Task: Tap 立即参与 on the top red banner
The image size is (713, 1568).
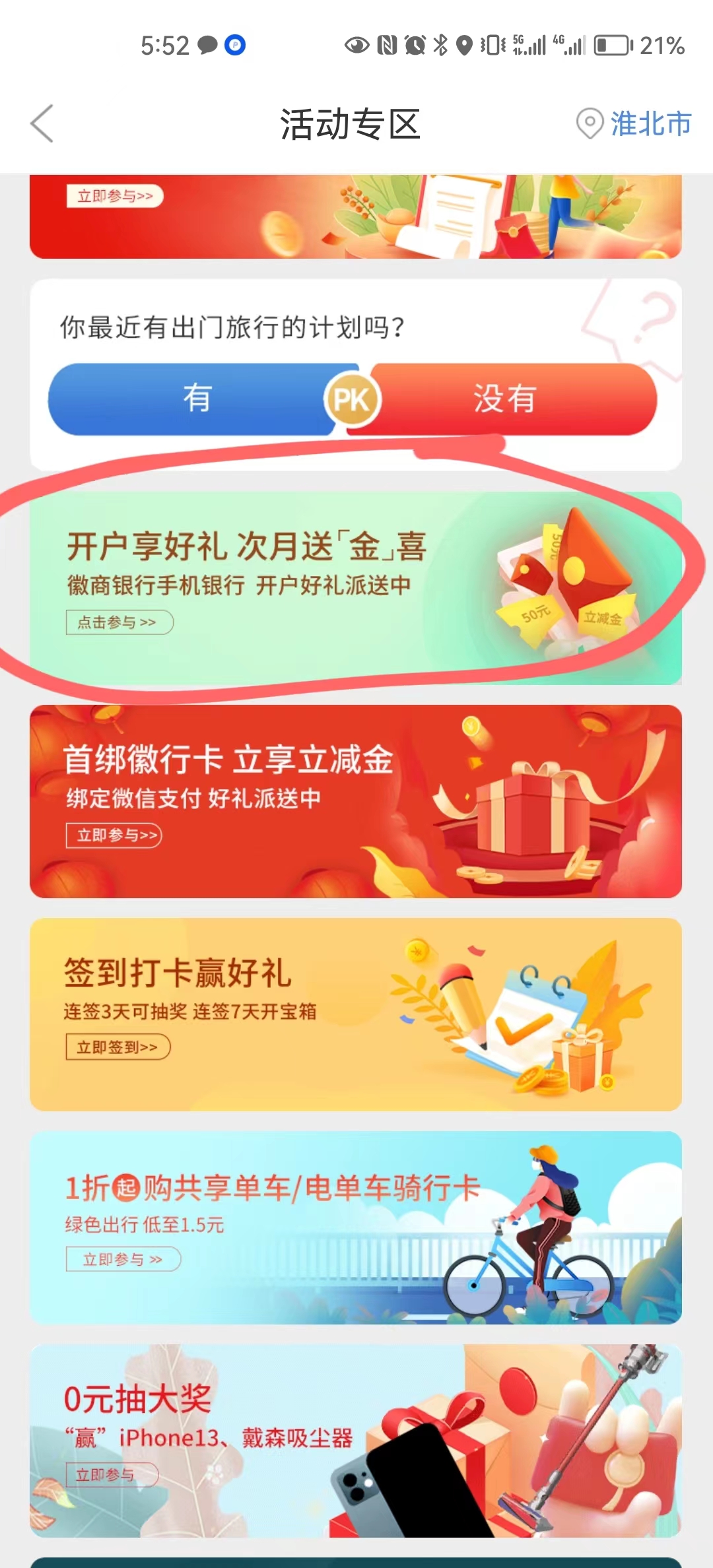Action: pyautogui.click(x=115, y=196)
